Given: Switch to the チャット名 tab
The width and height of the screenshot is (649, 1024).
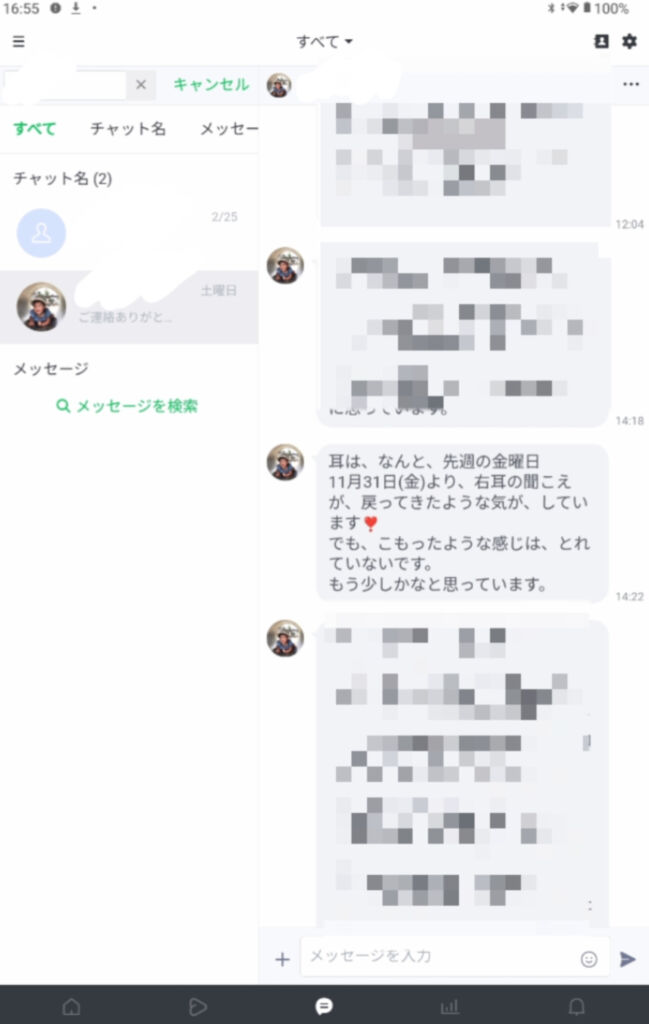Looking at the screenshot, I should [128, 129].
